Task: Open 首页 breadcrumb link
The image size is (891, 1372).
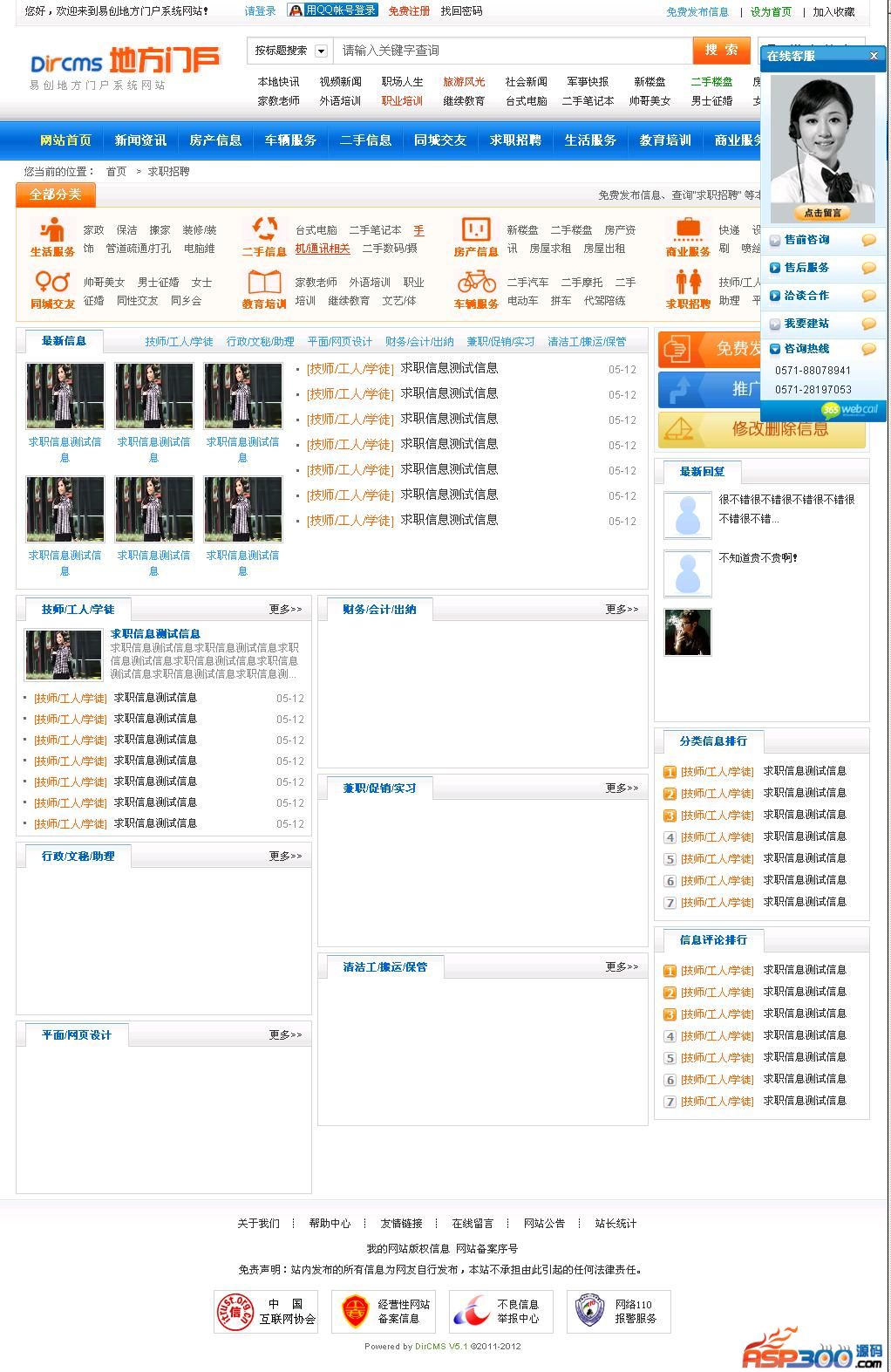Action: coord(116,172)
